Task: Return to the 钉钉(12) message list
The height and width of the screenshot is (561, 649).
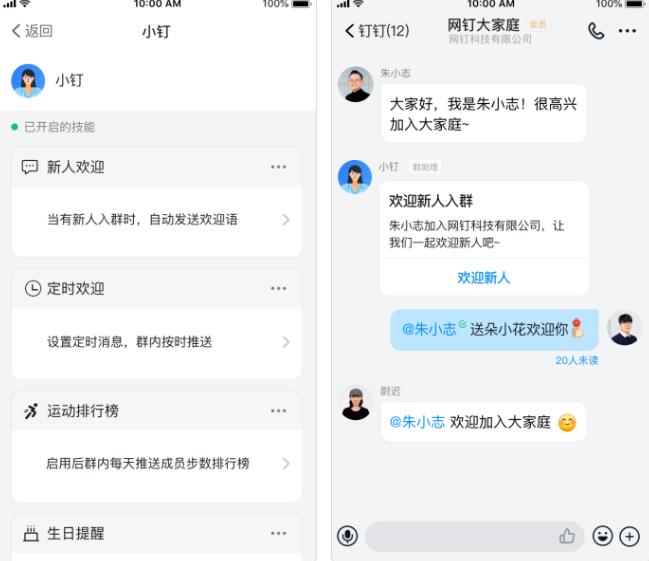Action: (x=376, y=32)
